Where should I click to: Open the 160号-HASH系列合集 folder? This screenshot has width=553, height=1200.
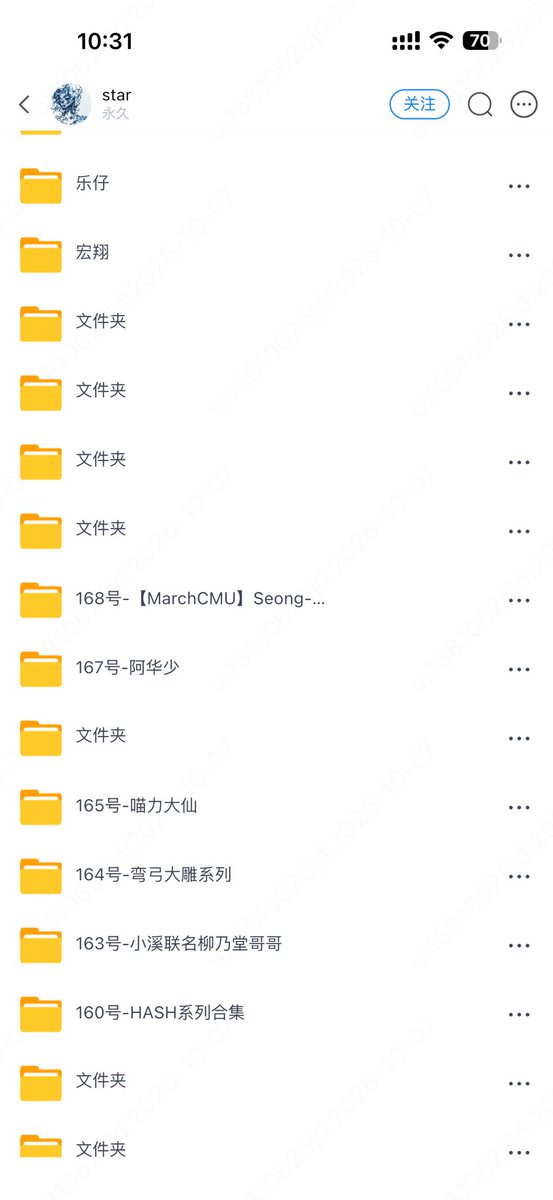[276, 1014]
